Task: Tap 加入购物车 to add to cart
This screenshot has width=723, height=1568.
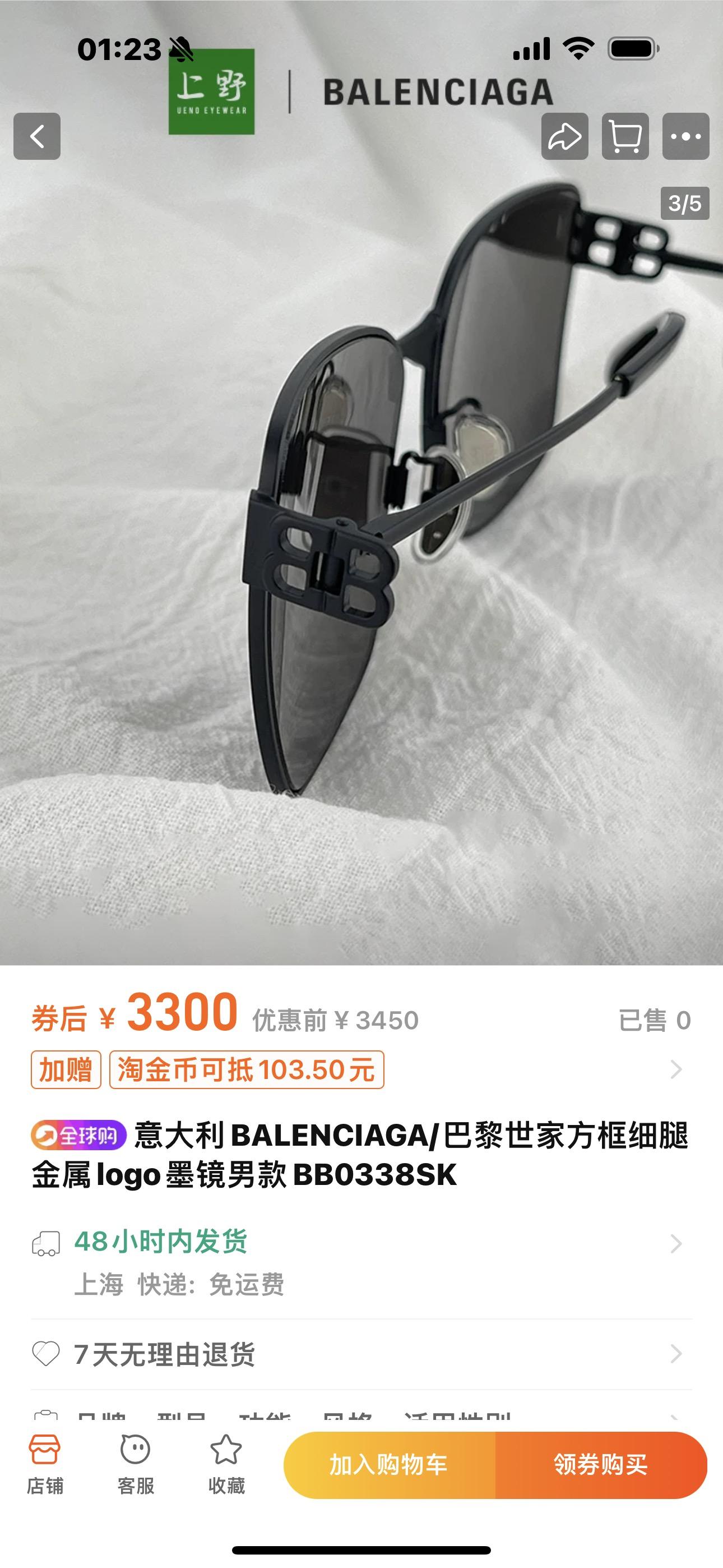Action: 390,1464
